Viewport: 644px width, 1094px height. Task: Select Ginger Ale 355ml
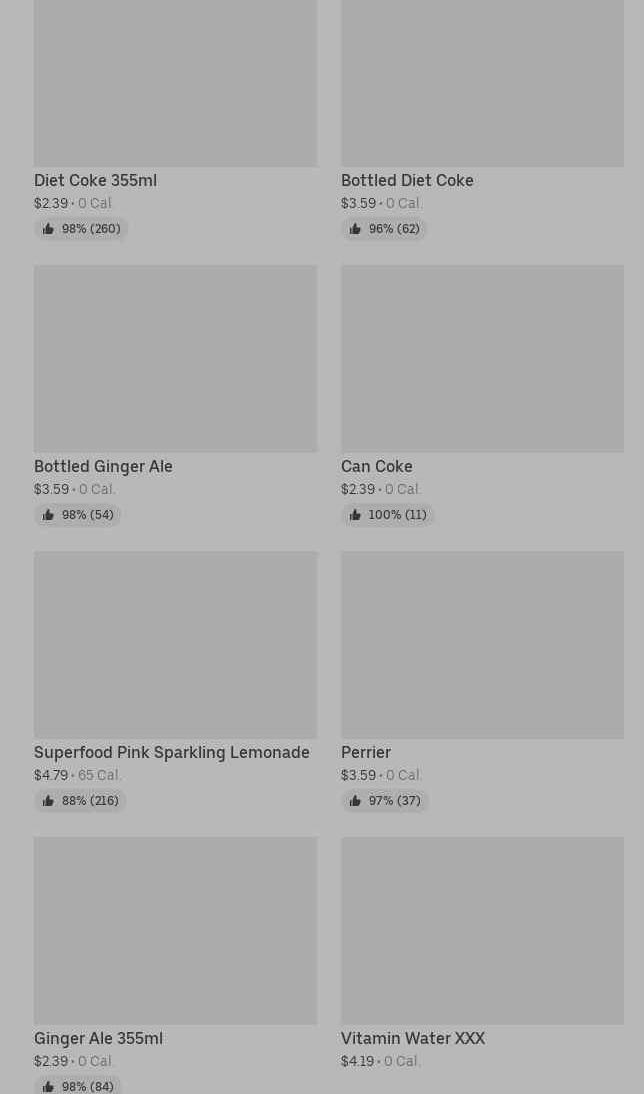[175, 966]
